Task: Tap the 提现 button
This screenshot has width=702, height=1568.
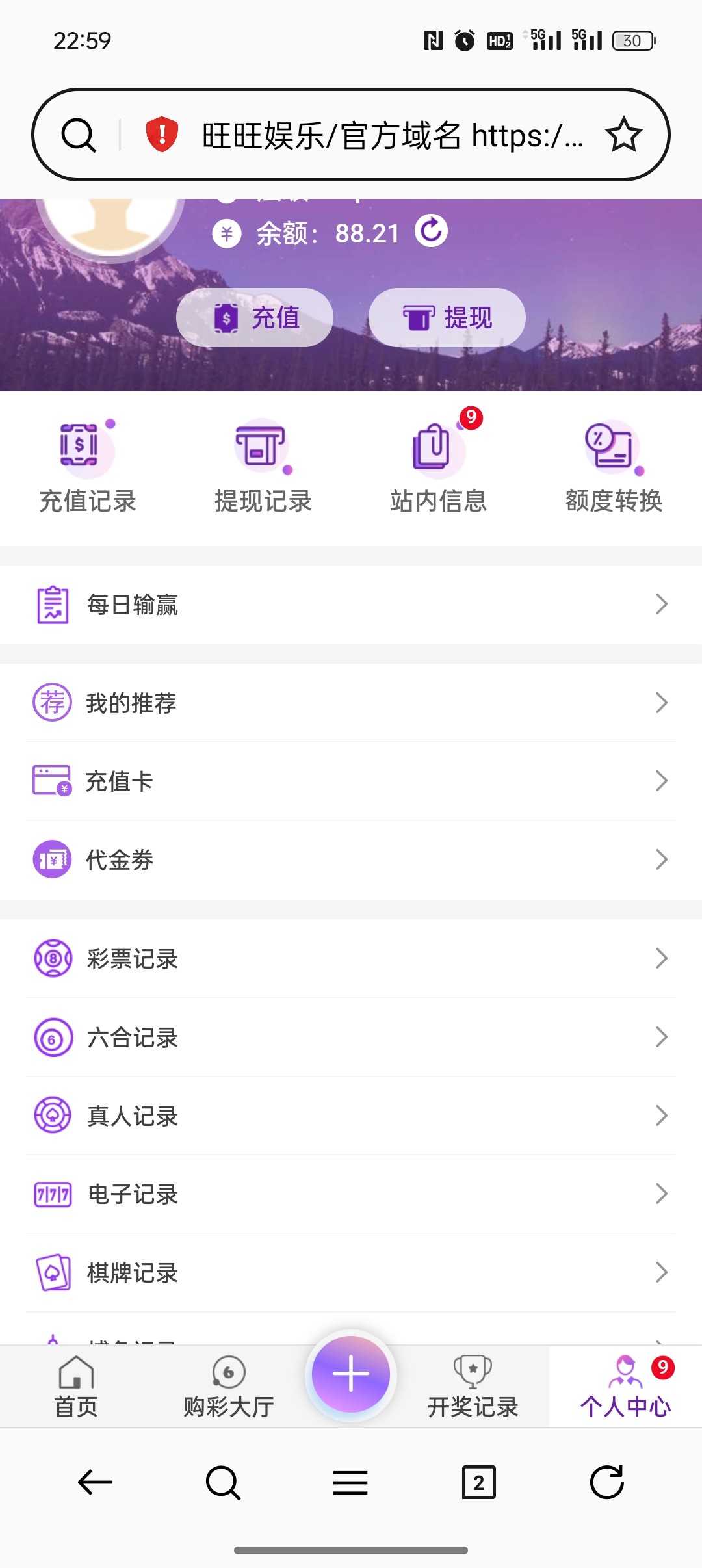Action: (447, 318)
